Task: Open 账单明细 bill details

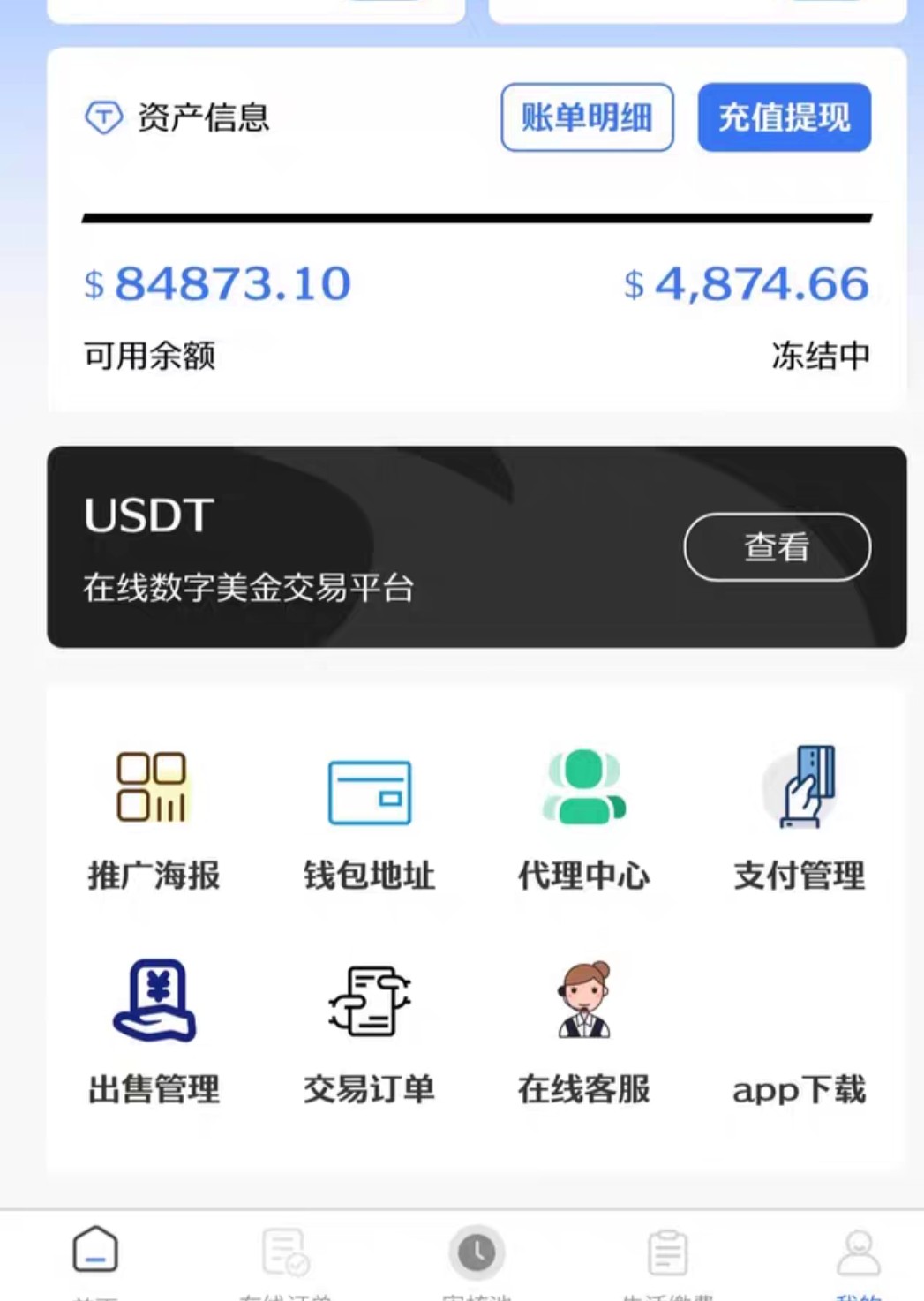Action: tap(587, 117)
